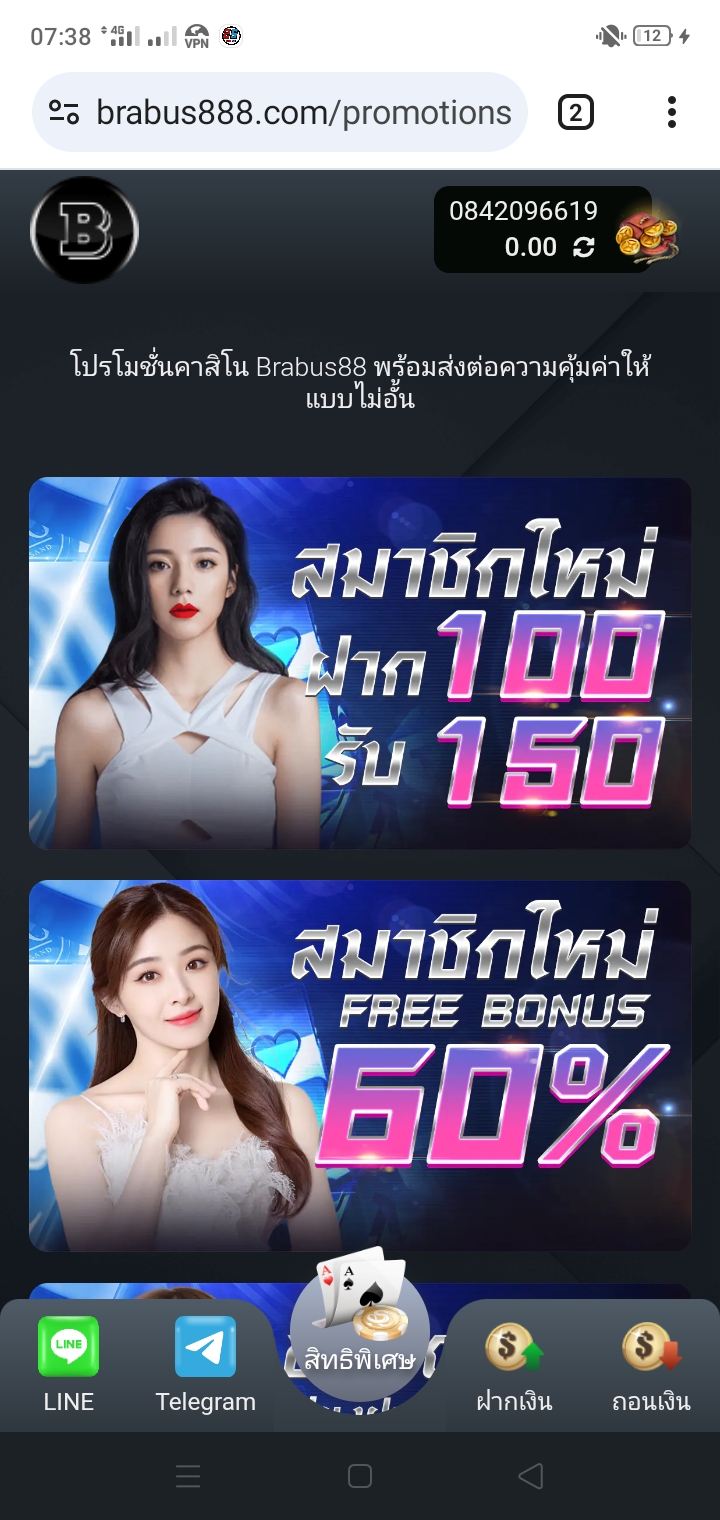Viewport: 720px width, 1520px height.
Task: Open the Telegram channel
Action: coord(206,1365)
